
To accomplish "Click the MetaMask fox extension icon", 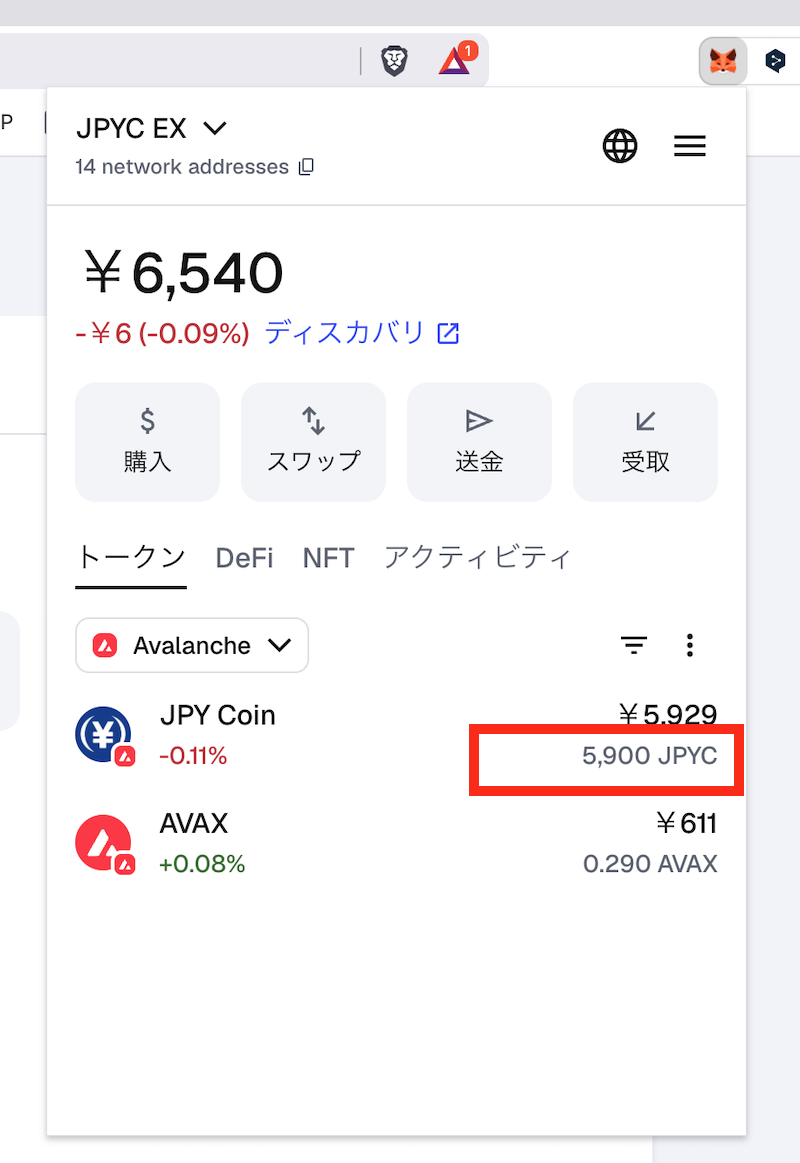I will click(x=723, y=61).
